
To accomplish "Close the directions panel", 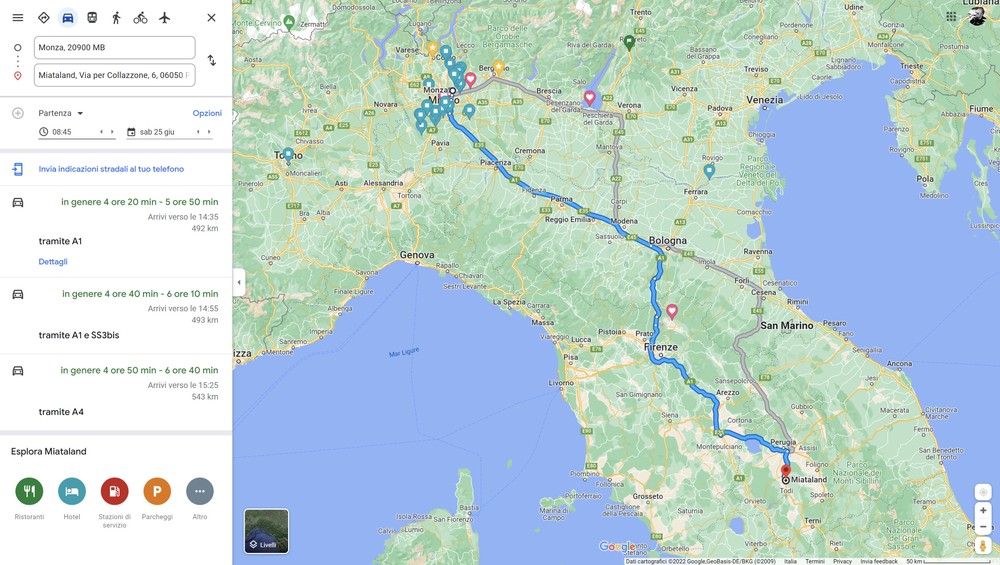I will [x=211, y=17].
